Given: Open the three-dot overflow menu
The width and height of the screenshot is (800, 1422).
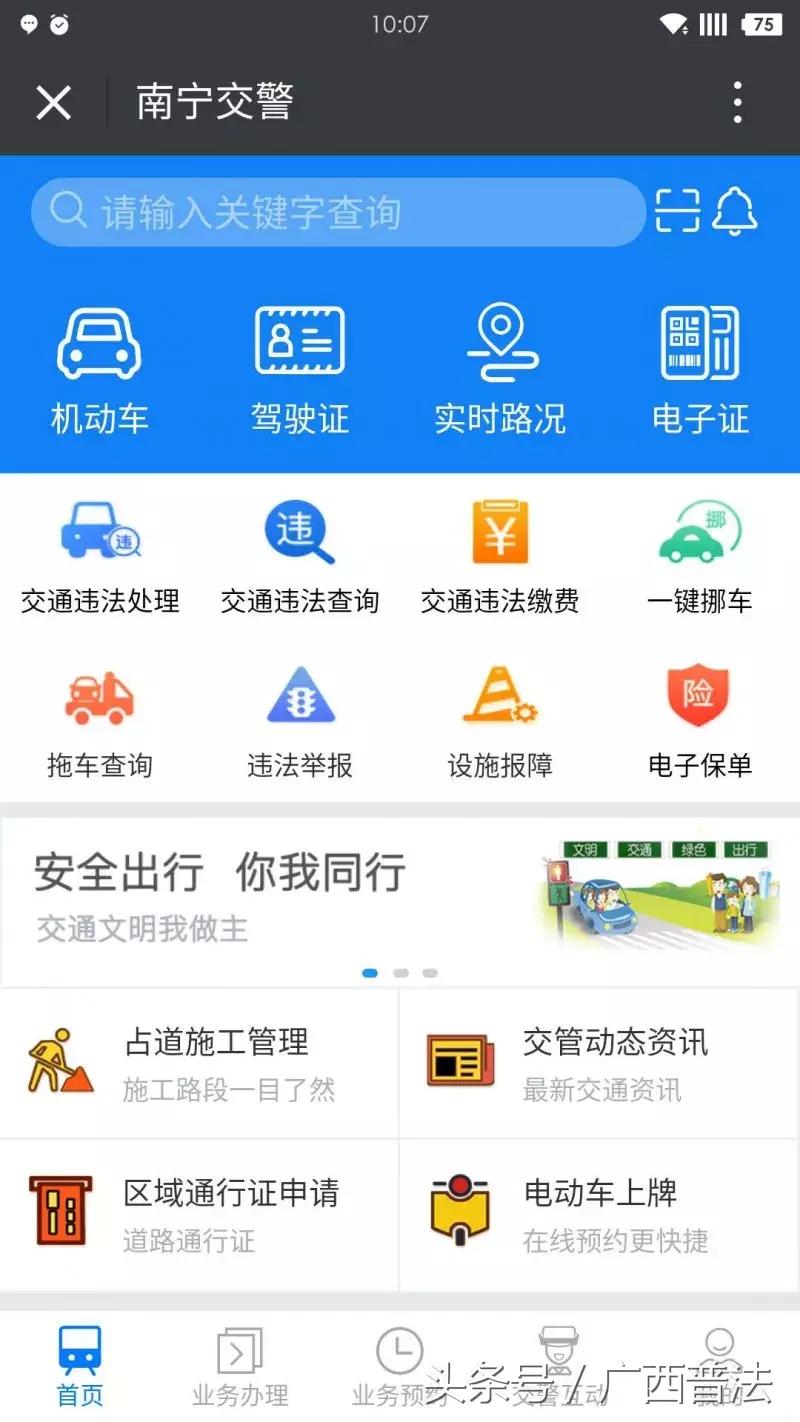Looking at the screenshot, I should pos(737,101).
